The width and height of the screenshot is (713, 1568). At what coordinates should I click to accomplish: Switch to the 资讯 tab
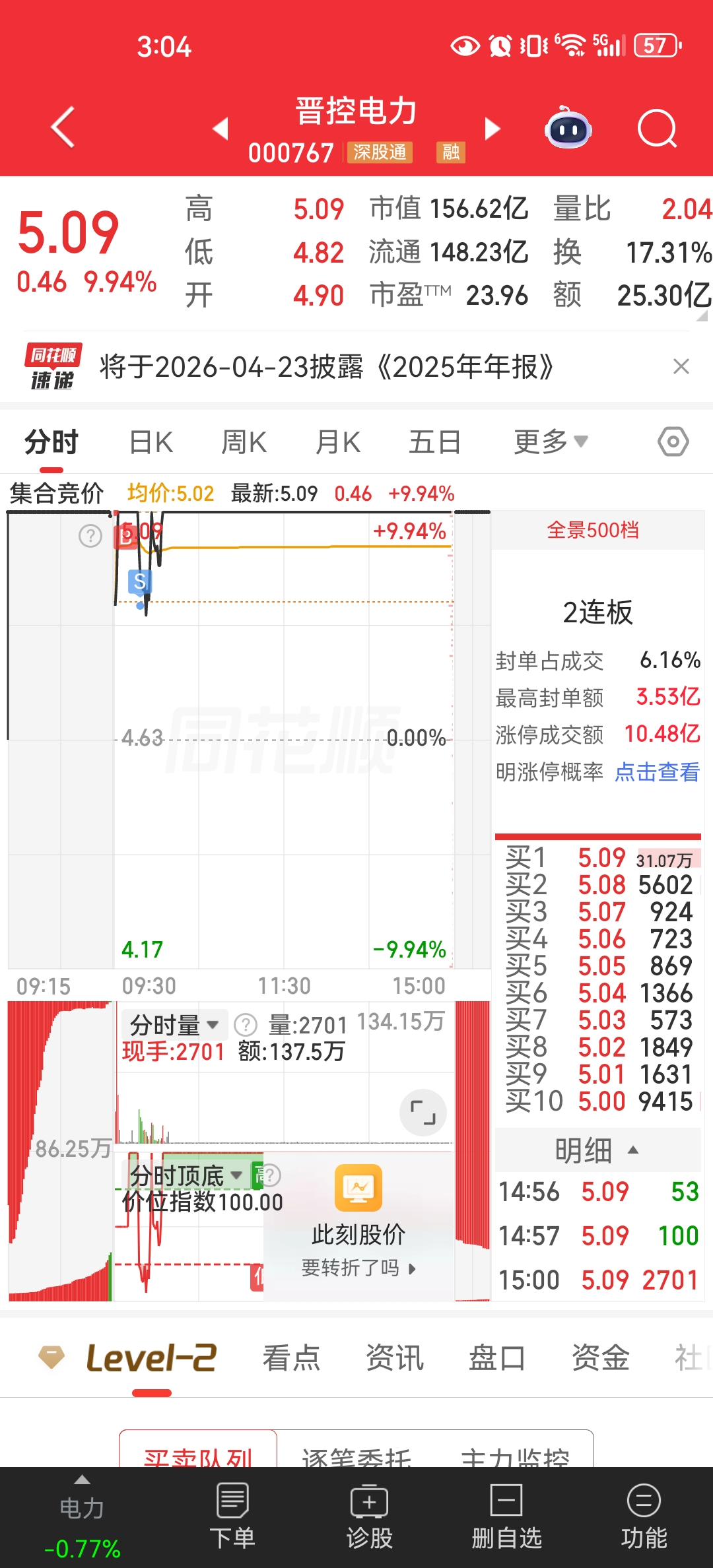pos(394,1358)
